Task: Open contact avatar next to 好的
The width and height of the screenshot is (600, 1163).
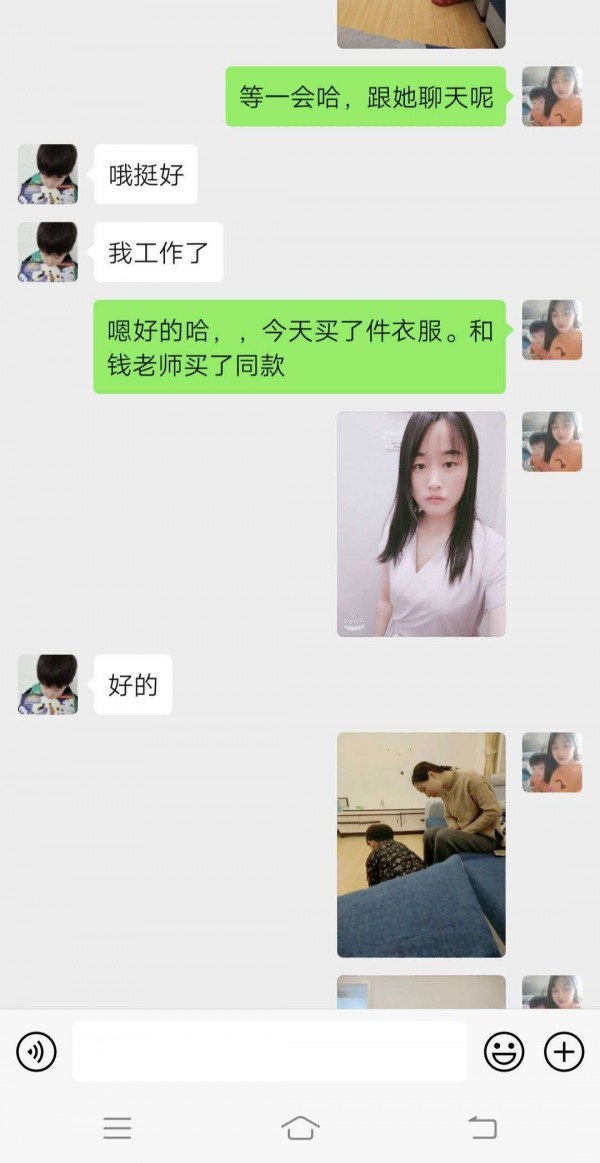Action: tap(48, 684)
